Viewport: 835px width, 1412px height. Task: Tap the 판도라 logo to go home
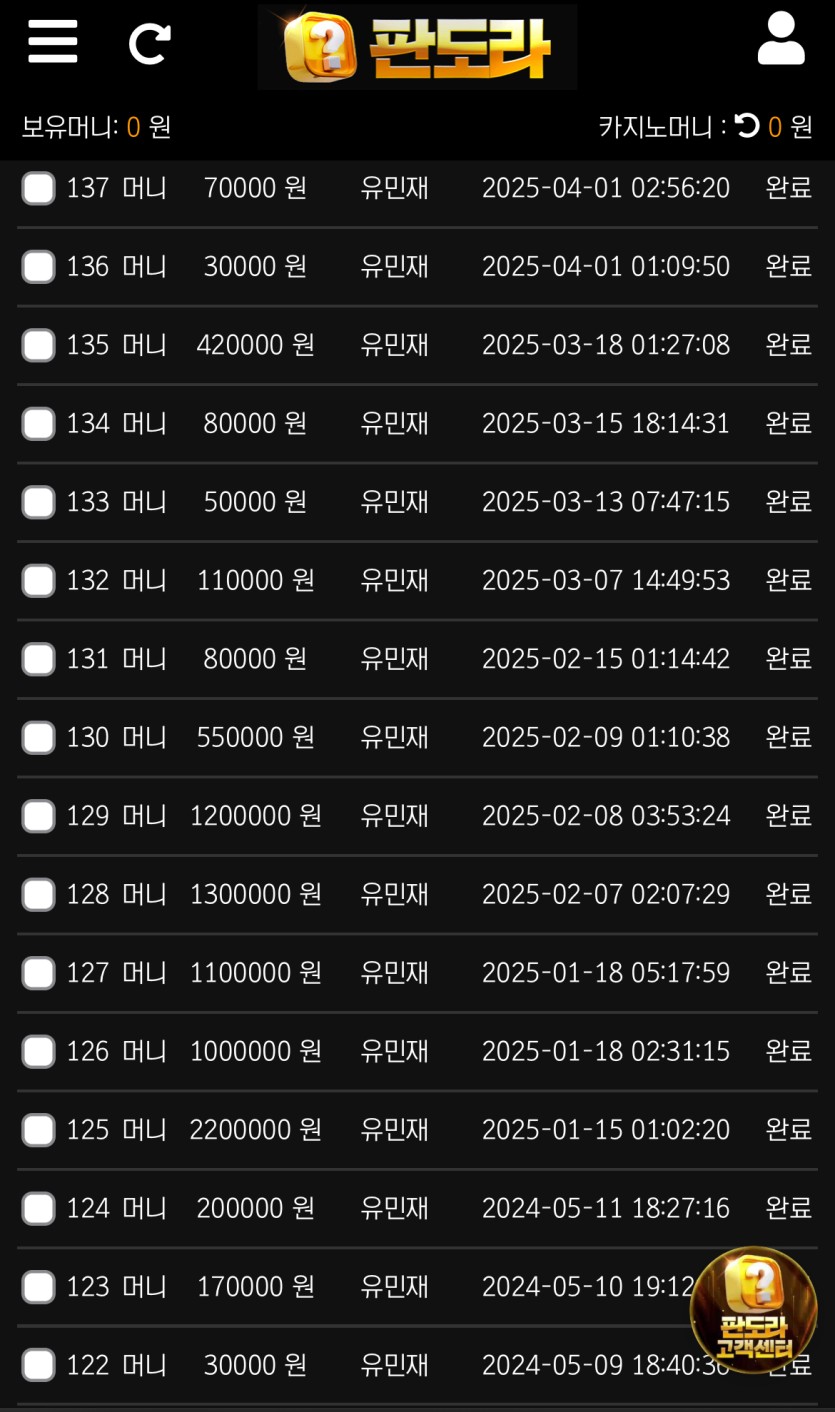tap(417, 47)
